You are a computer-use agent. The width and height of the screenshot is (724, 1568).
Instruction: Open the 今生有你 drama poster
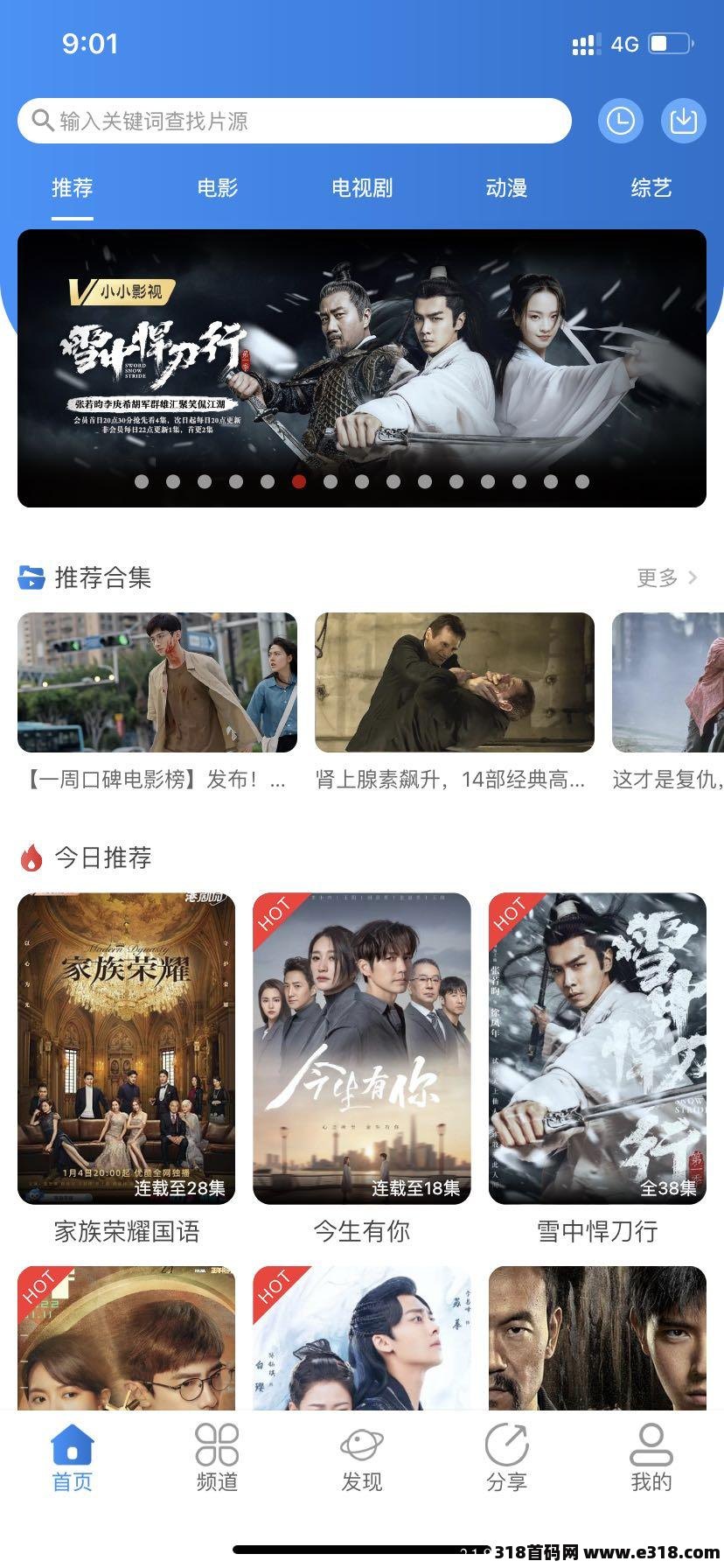click(x=362, y=1048)
